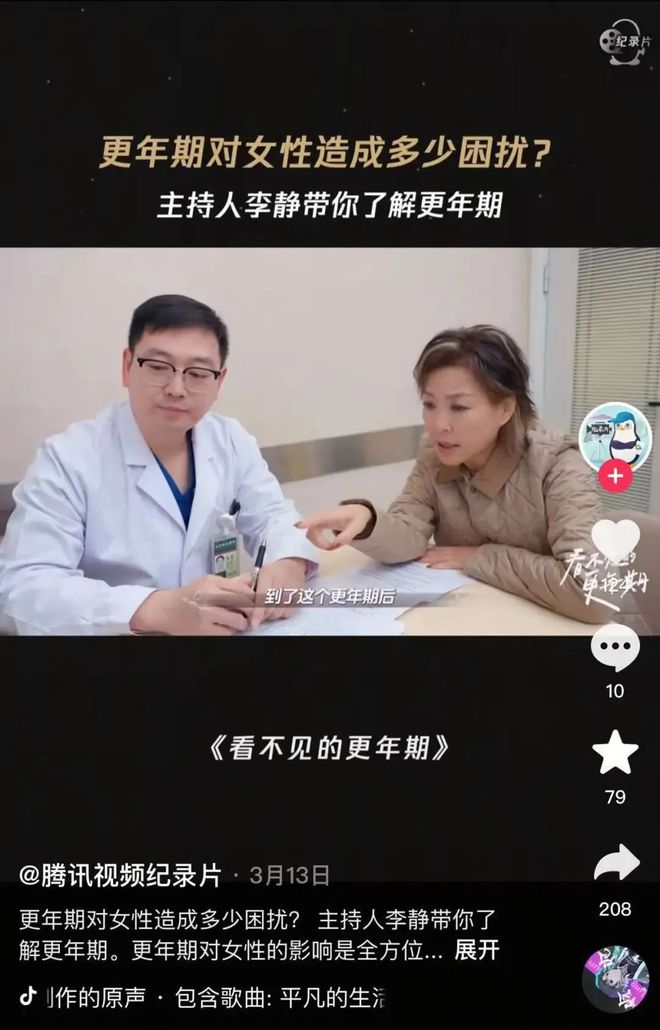Like this video with the heart
The height and width of the screenshot is (1030, 660).
click(x=615, y=540)
